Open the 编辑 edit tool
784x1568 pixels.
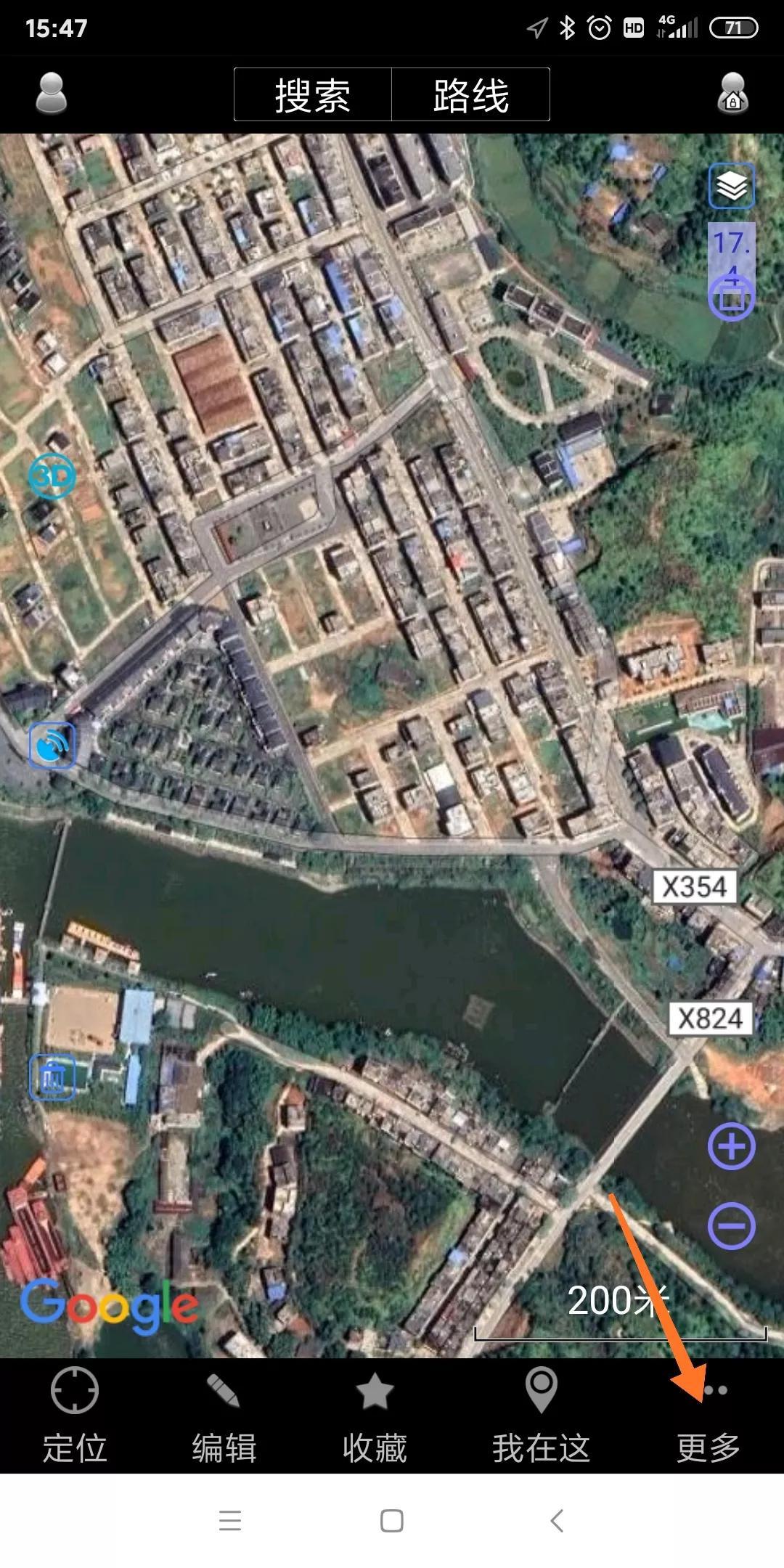point(224,1416)
